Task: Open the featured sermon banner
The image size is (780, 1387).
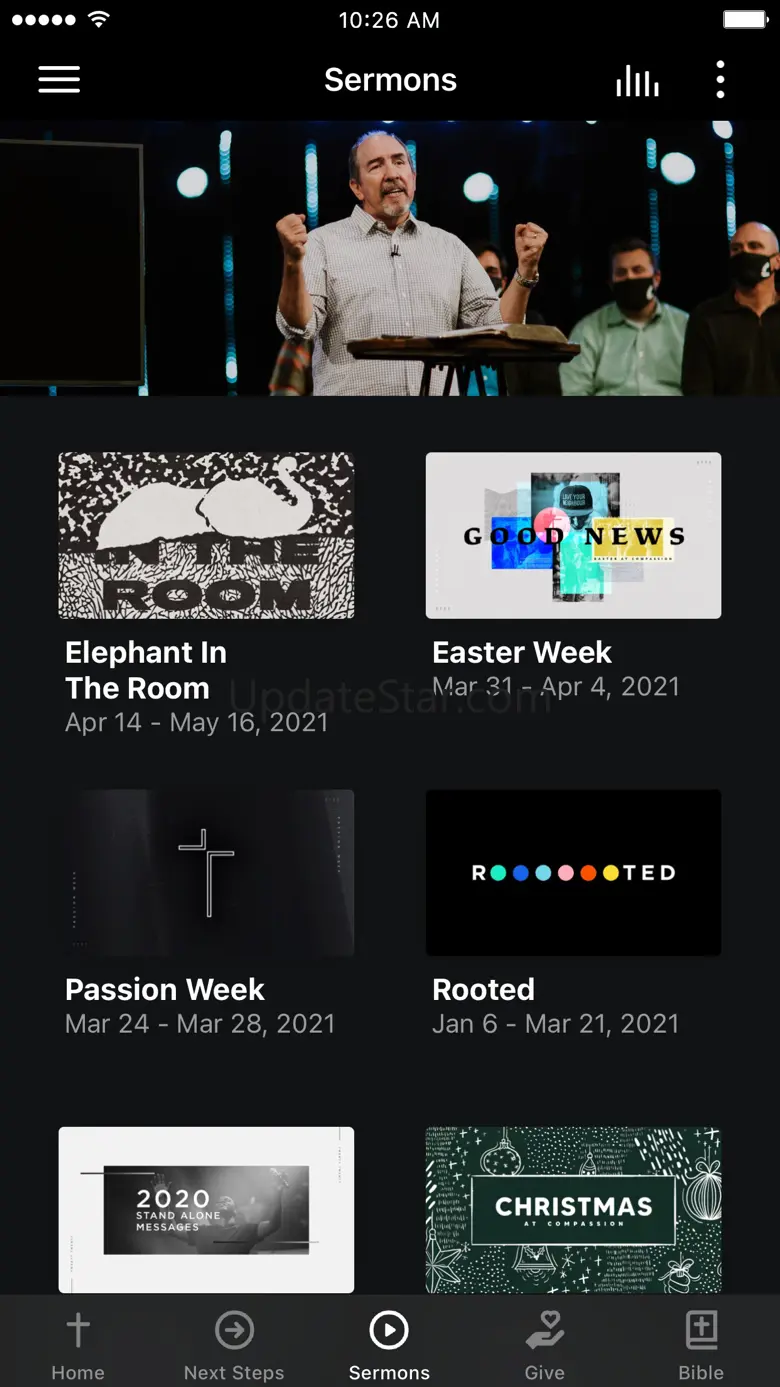Action: [x=390, y=258]
